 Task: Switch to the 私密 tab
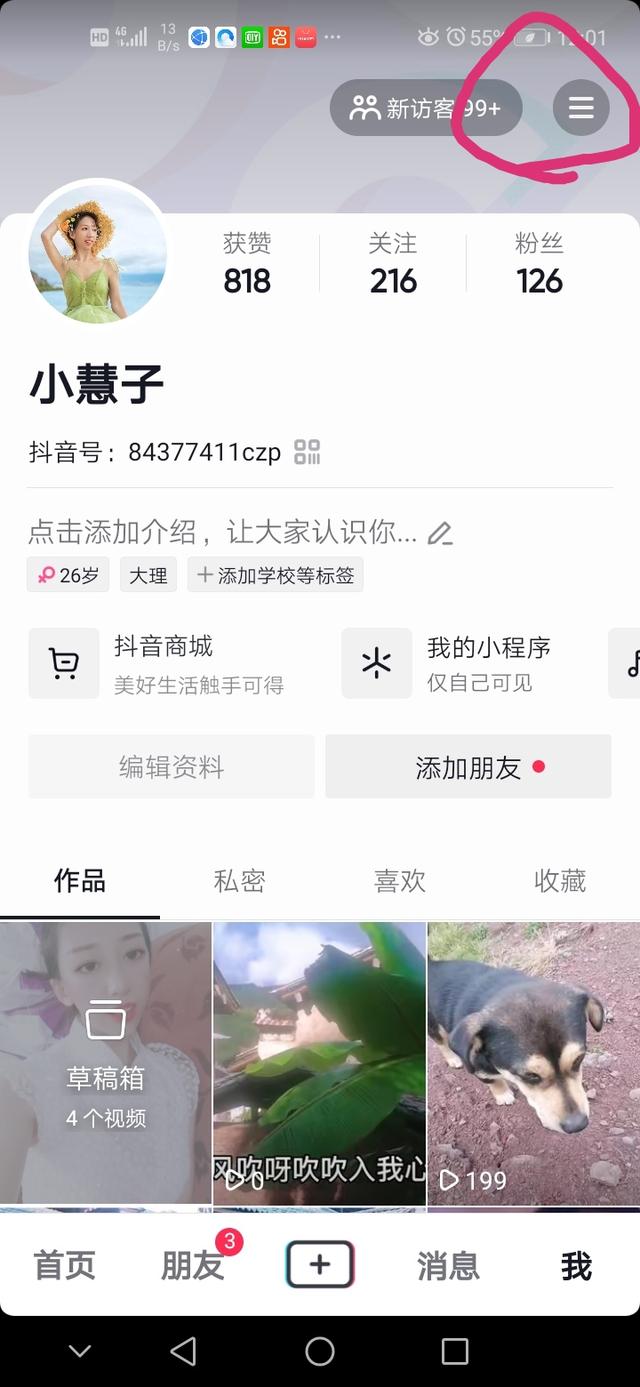click(239, 881)
